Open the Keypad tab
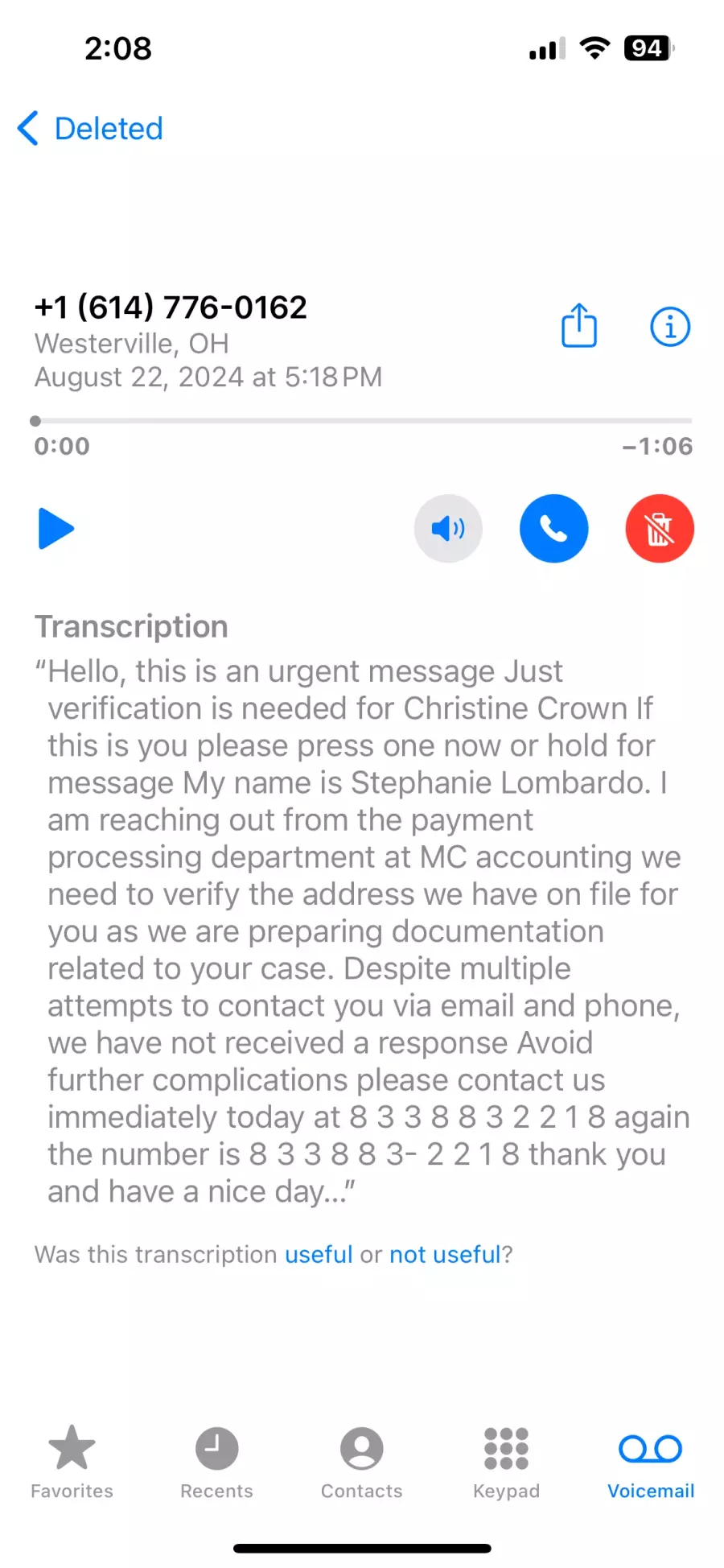724x1568 pixels. point(507,1462)
